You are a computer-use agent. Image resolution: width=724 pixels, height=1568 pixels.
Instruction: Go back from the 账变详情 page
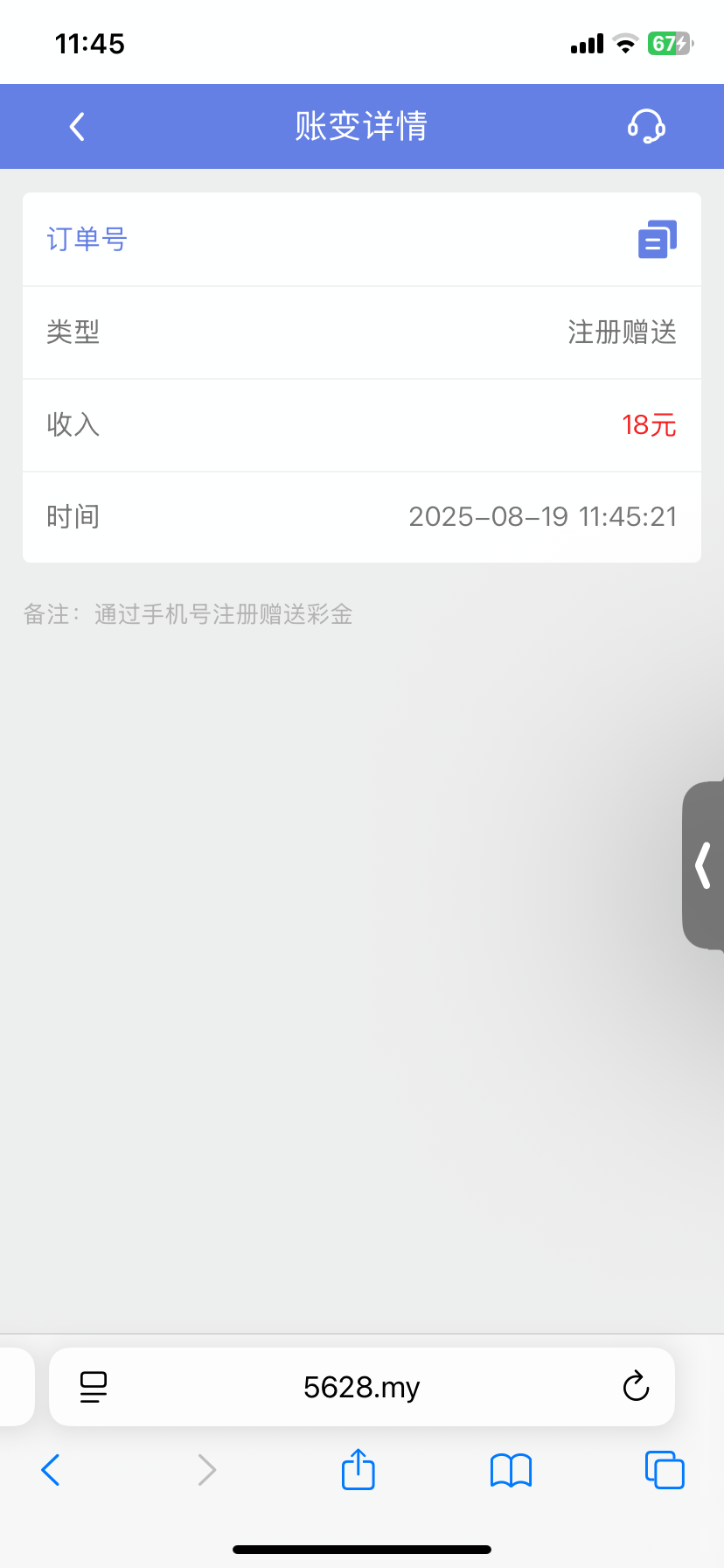[x=77, y=127]
